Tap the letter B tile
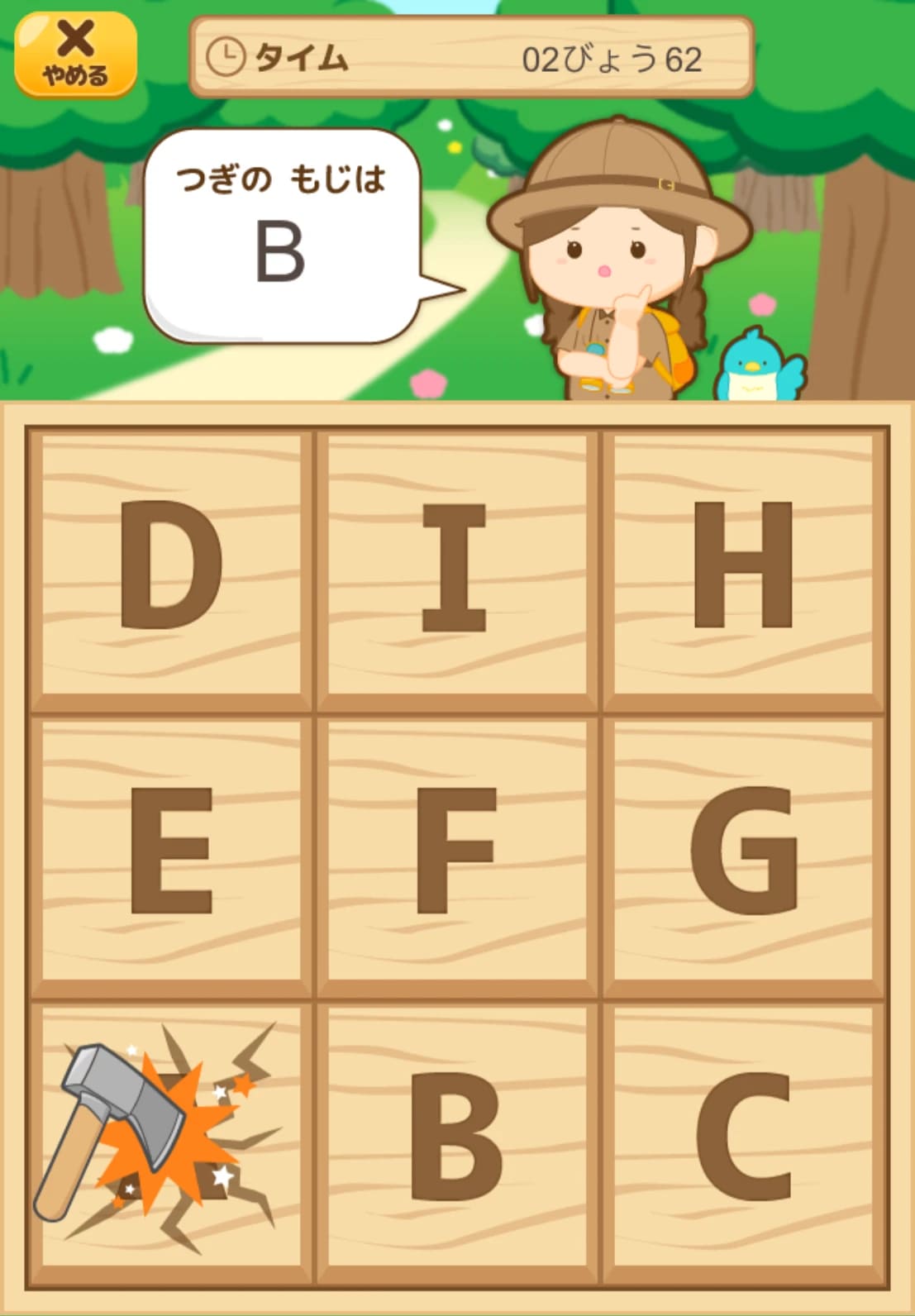Screen dimensions: 915x1316 tap(456, 1137)
